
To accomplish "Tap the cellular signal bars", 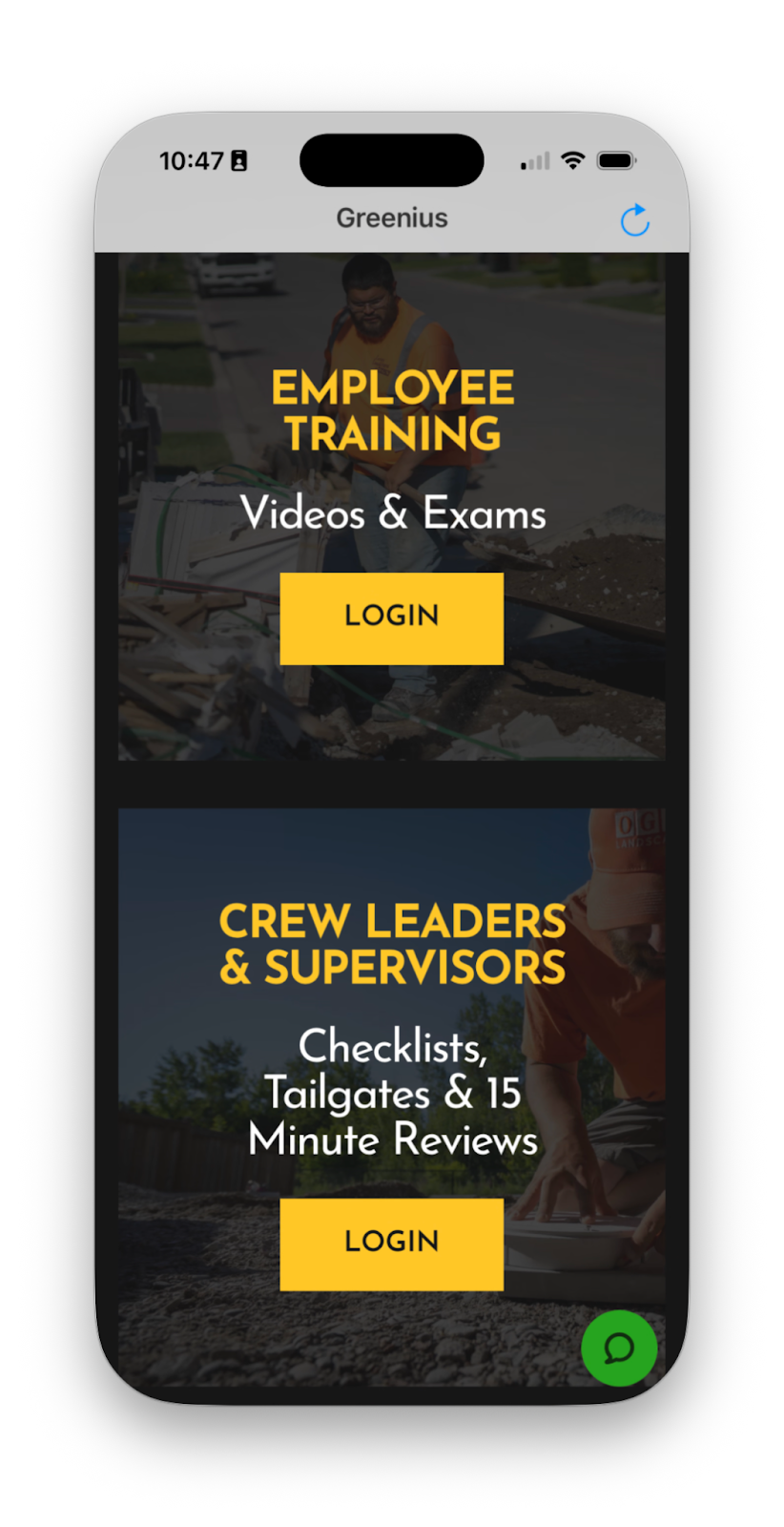I will (x=533, y=160).
